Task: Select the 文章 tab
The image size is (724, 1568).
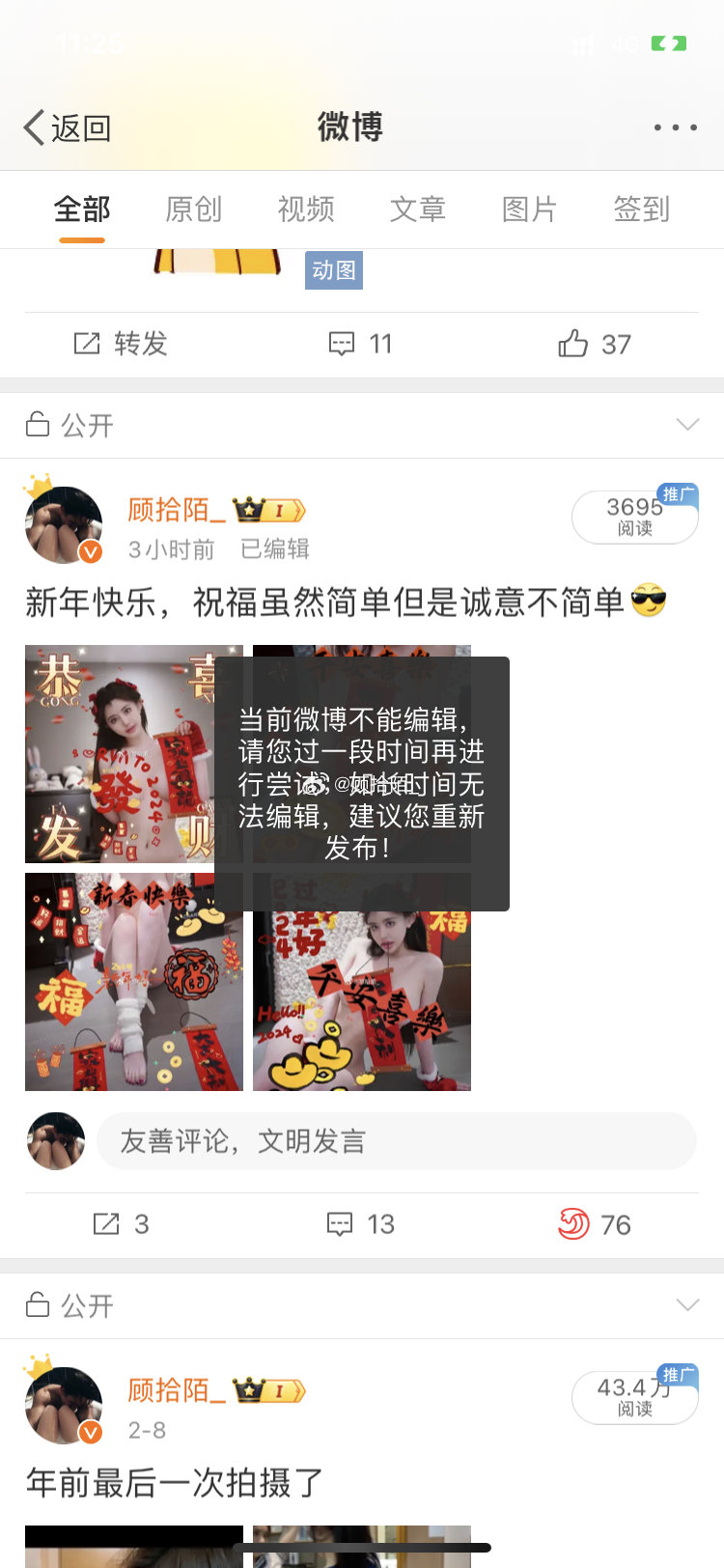Action: pos(417,209)
